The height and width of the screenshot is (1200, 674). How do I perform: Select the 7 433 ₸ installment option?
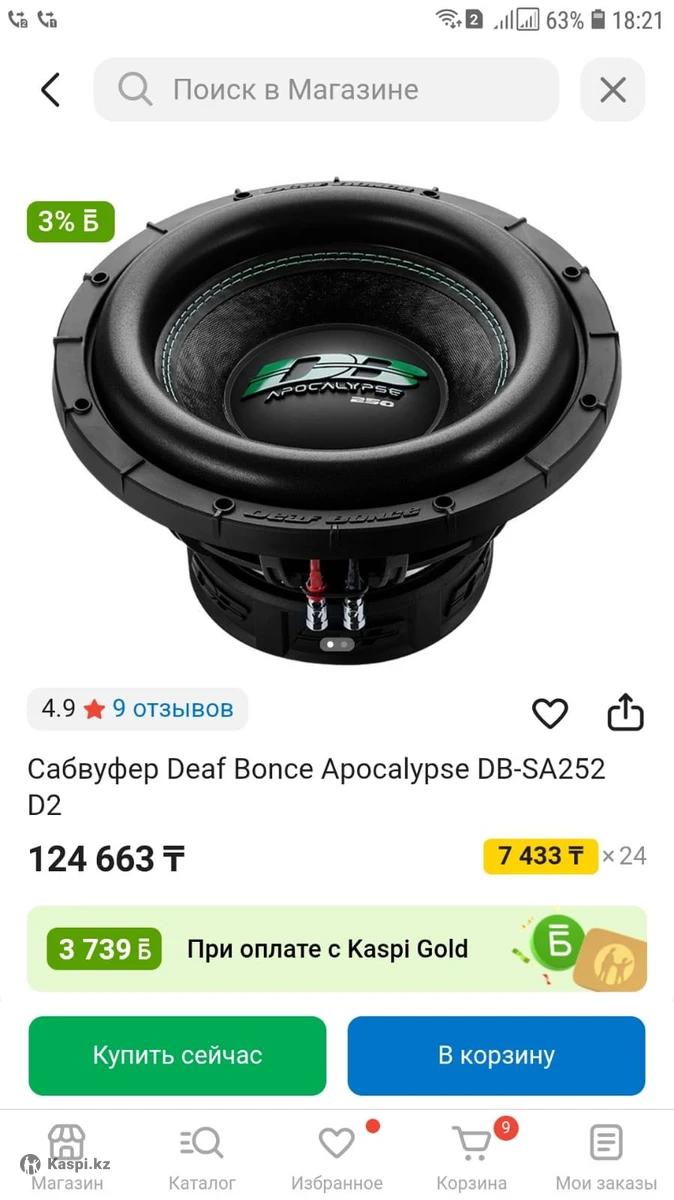pos(541,856)
